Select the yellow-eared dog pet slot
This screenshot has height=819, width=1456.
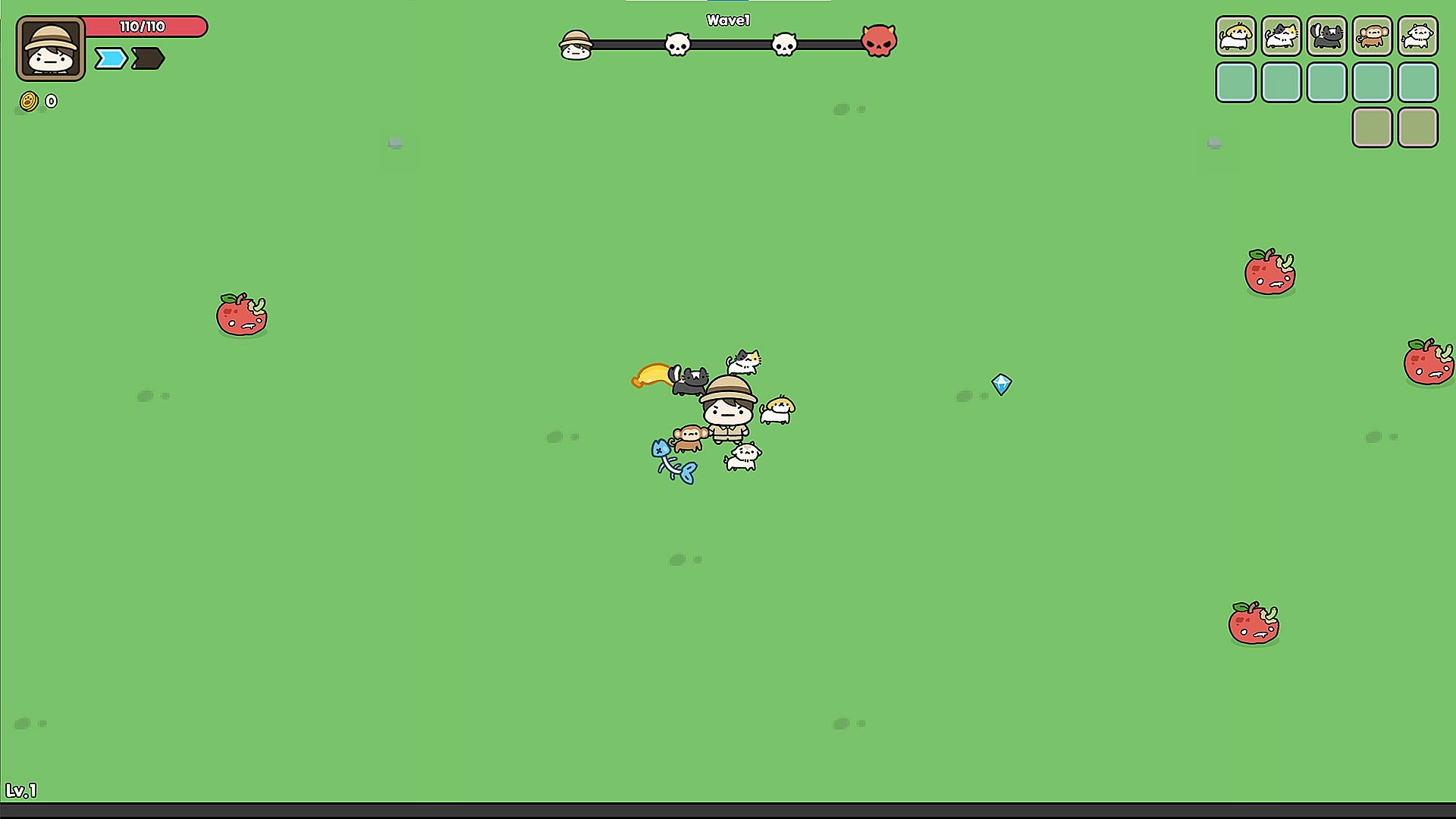pos(1235,36)
